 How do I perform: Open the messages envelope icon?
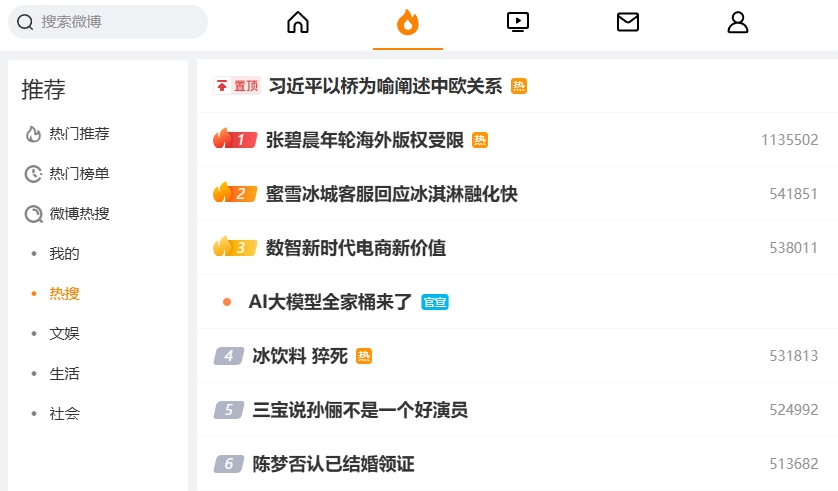tap(628, 22)
